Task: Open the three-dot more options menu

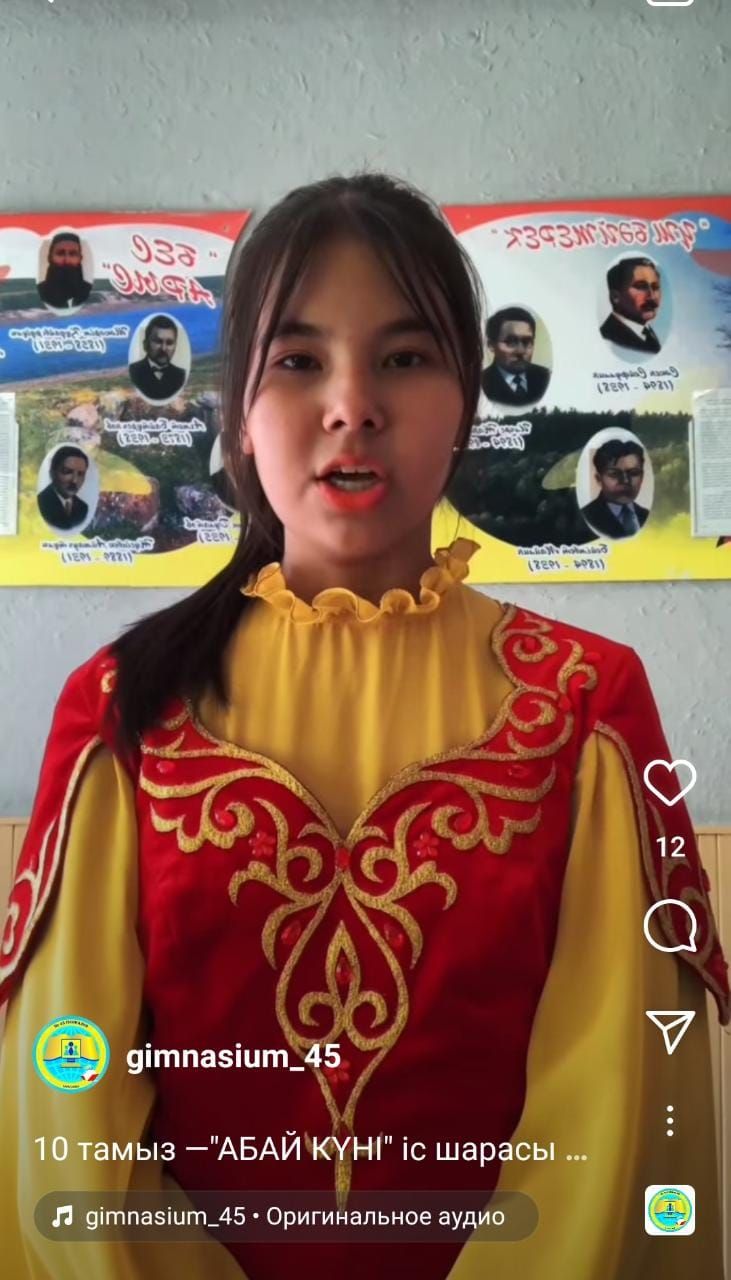Action: pyautogui.click(x=669, y=1120)
